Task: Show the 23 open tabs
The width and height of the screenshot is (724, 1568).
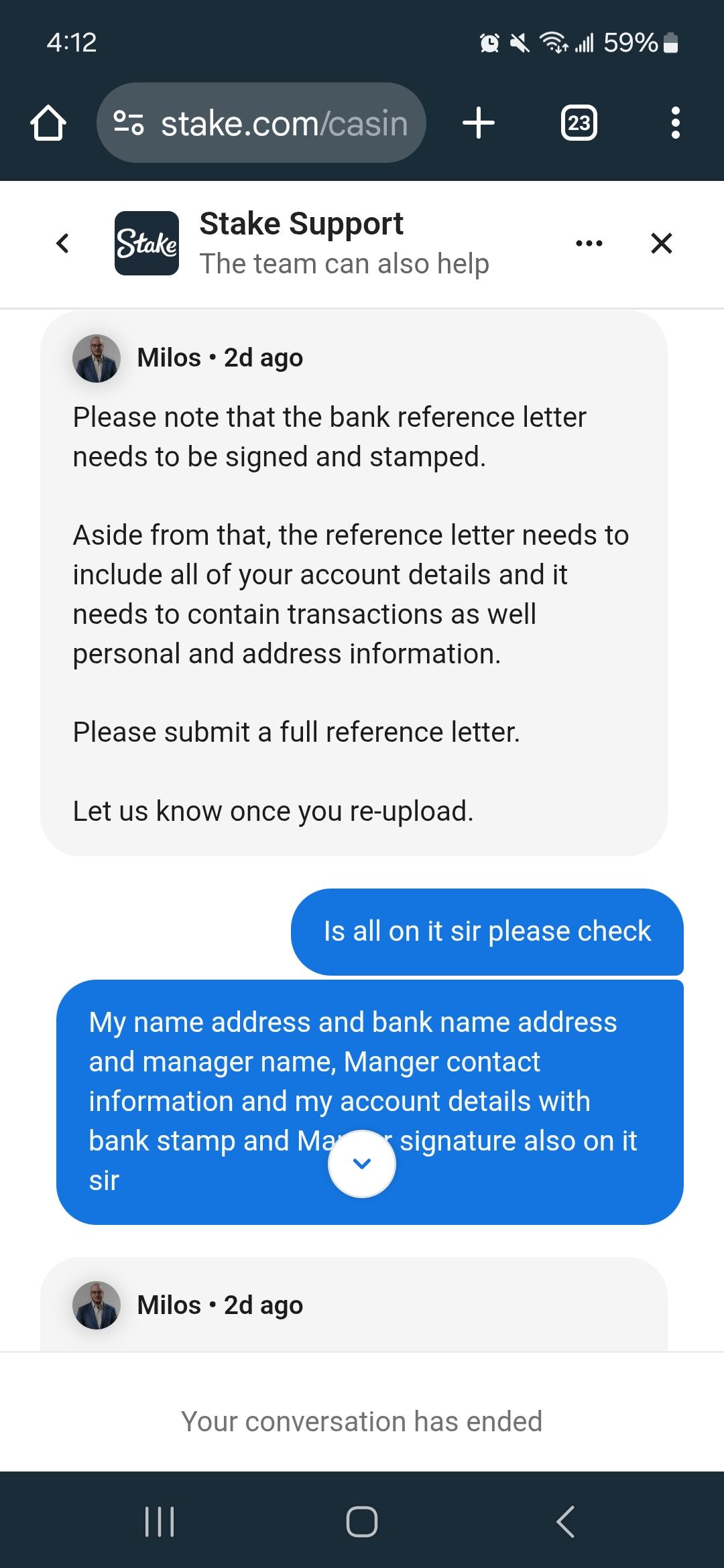Action: coord(579,123)
